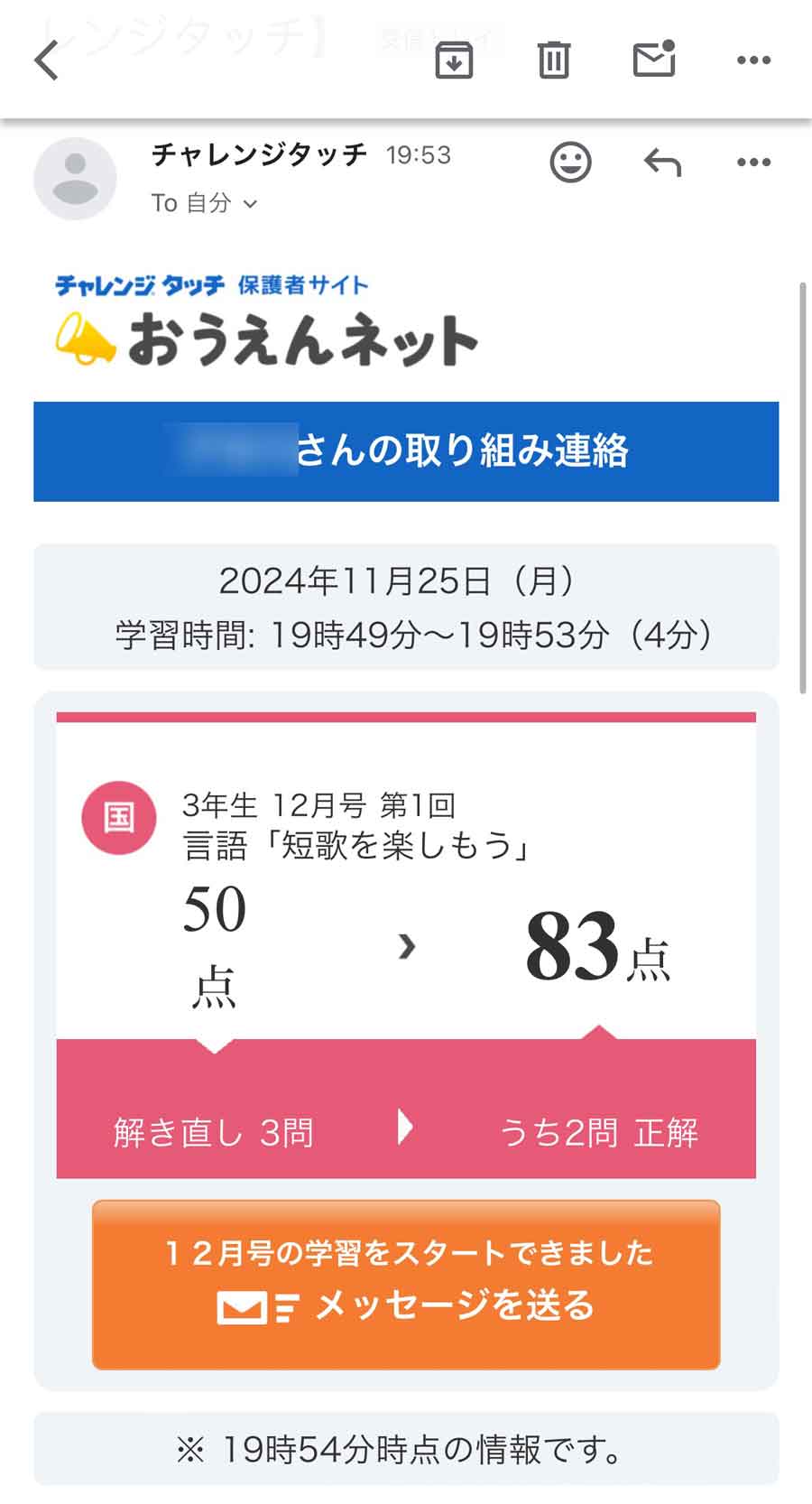Image resolution: width=812 pixels, height=1504 pixels.
Task: Add an emoji reaction with the smiley icon
Action: [x=570, y=162]
